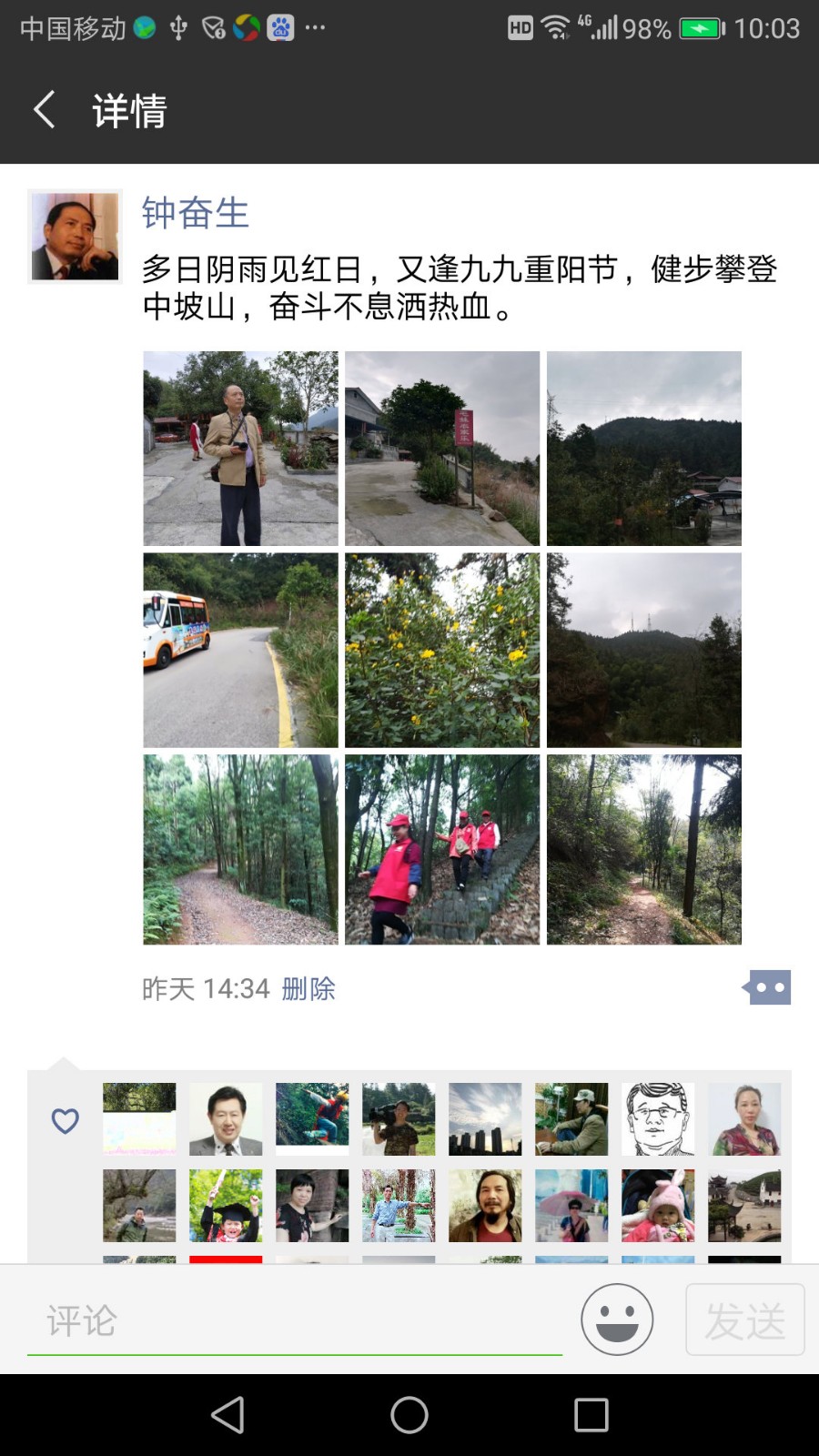Open the like and comment popup button
The width and height of the screenshot is (819, 1456).
[x=768, y=987]
